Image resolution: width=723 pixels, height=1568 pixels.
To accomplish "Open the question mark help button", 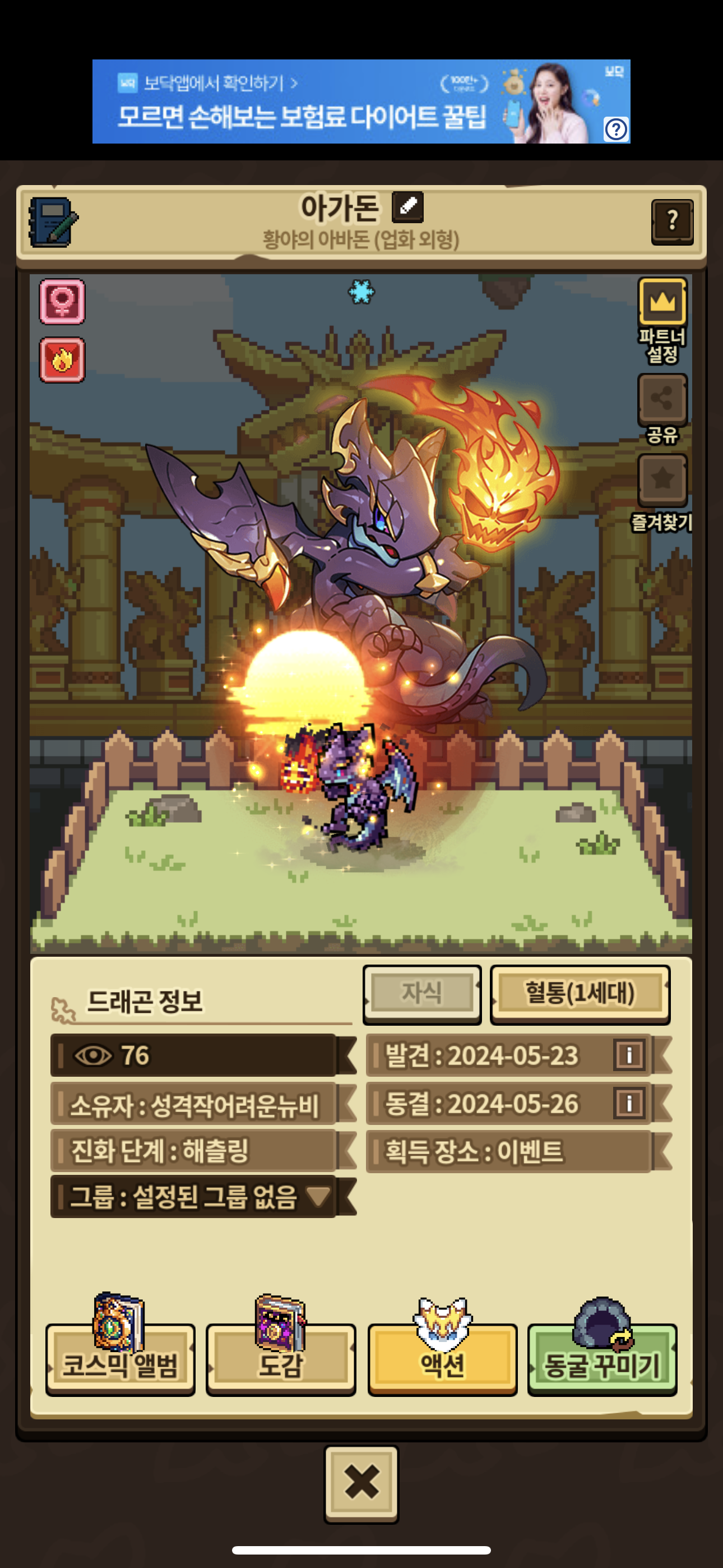I will pyautogui.click(x=672, y=222).
